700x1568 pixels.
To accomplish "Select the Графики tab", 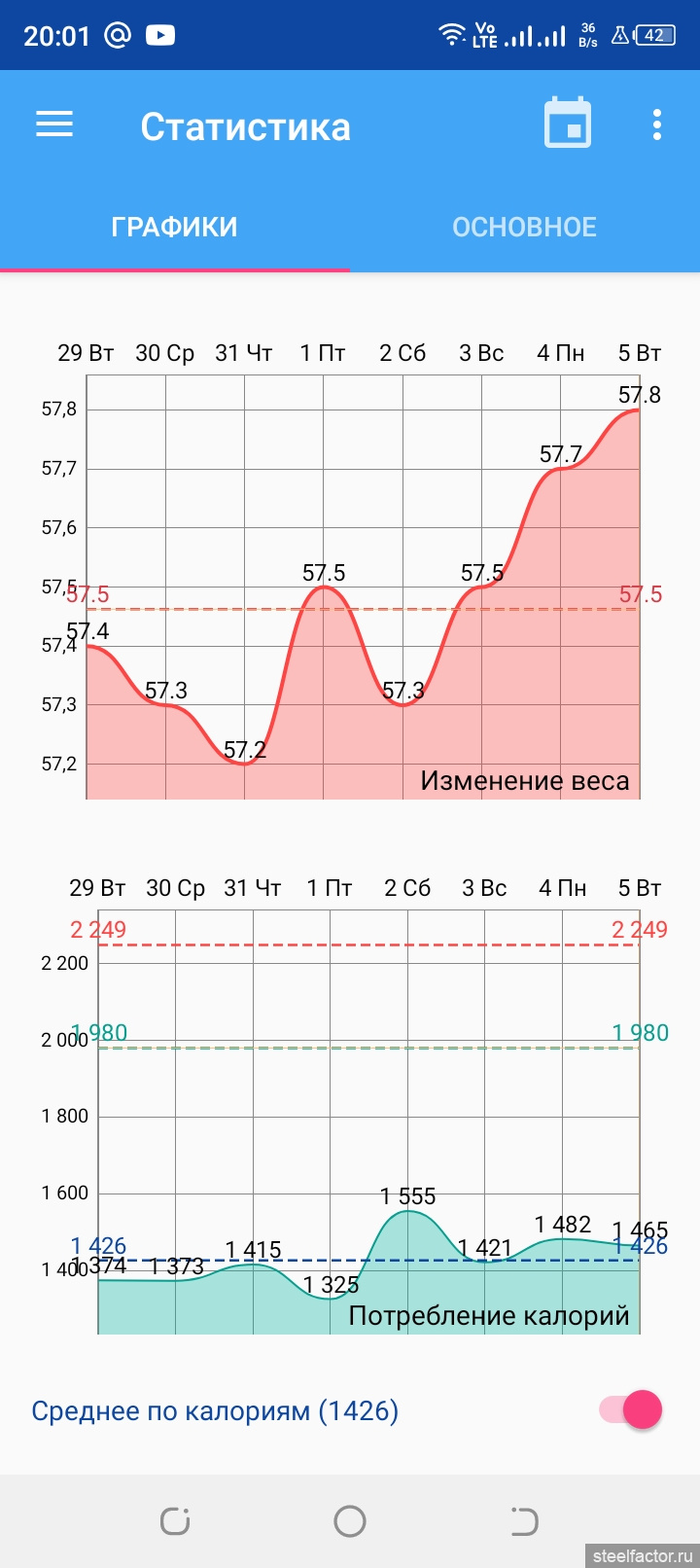I will coord(174,227).
